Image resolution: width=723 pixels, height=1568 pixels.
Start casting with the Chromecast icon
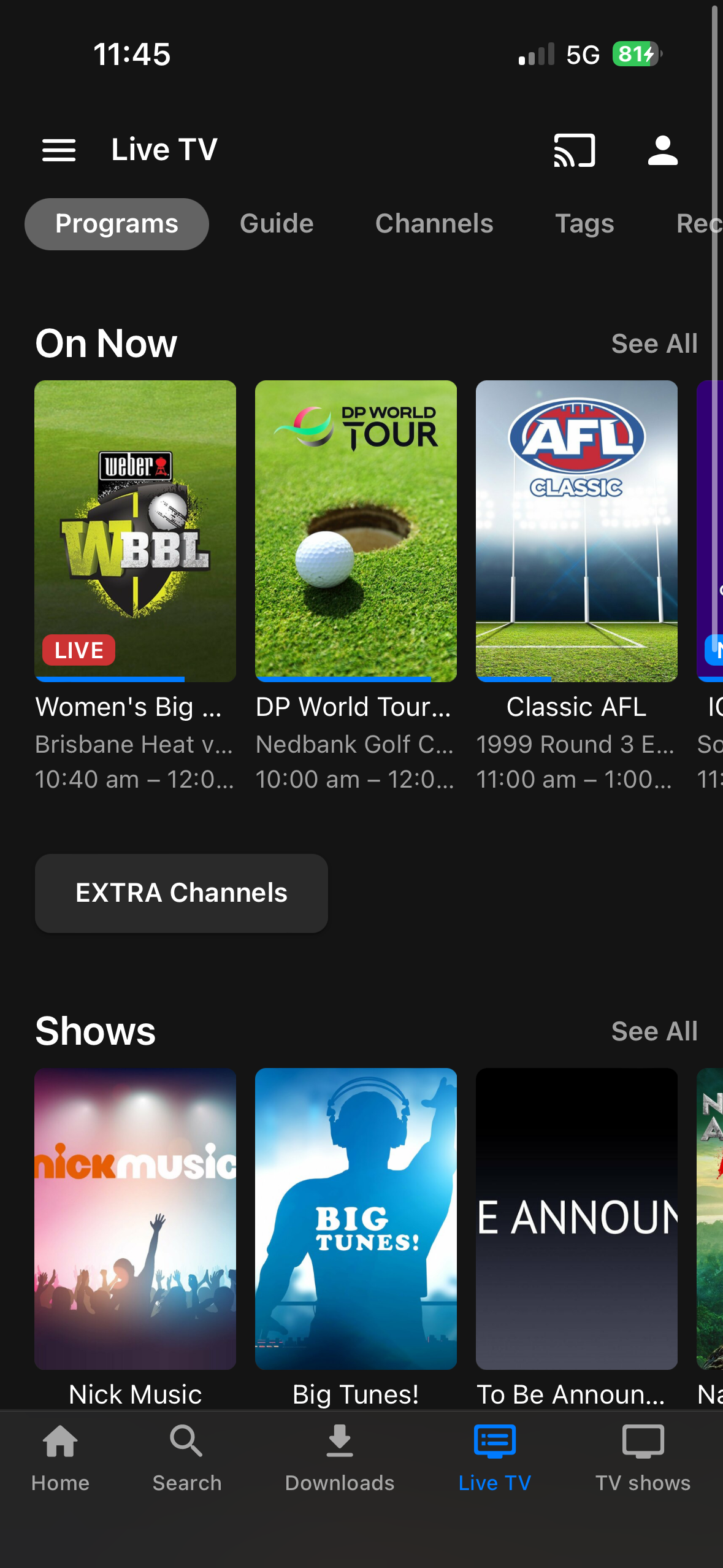[x=574, y=149]
